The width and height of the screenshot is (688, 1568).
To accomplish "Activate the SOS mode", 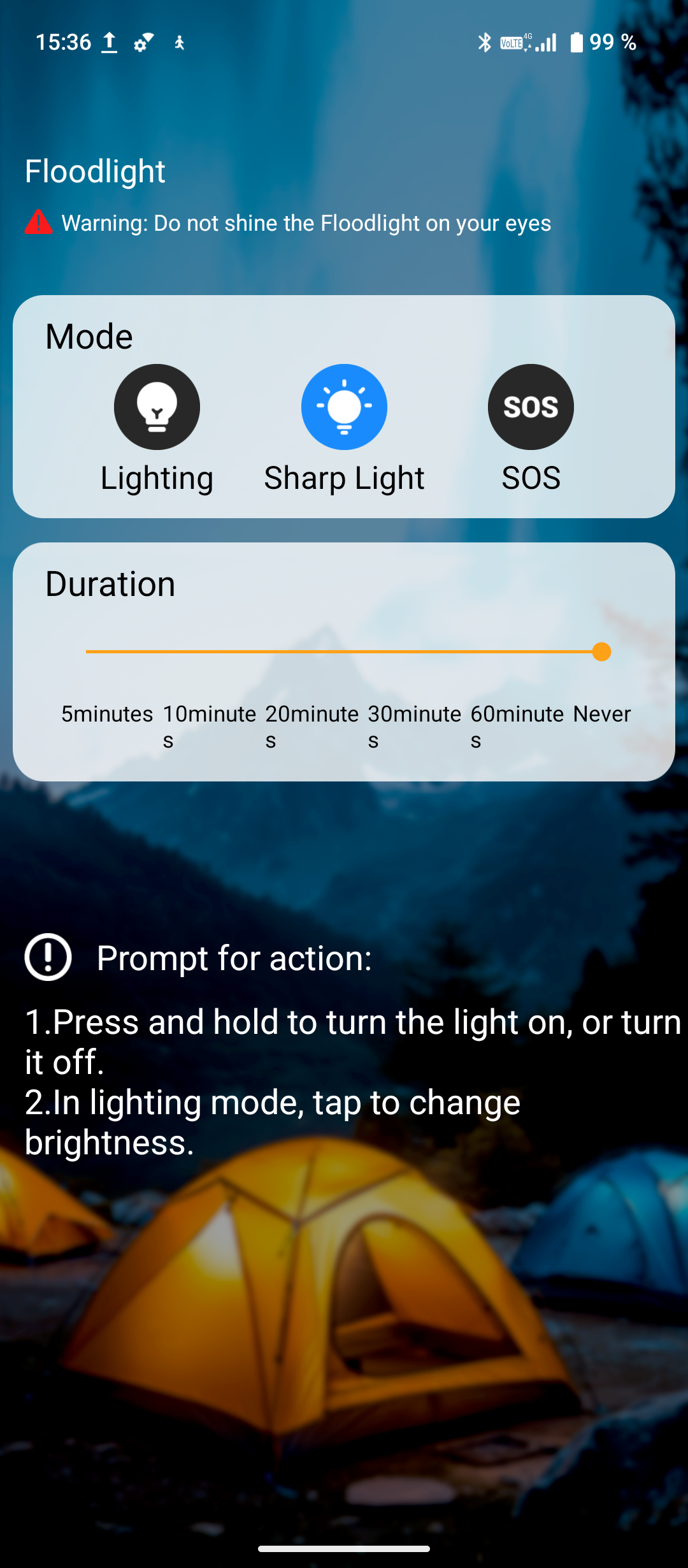I will (531, 407).
